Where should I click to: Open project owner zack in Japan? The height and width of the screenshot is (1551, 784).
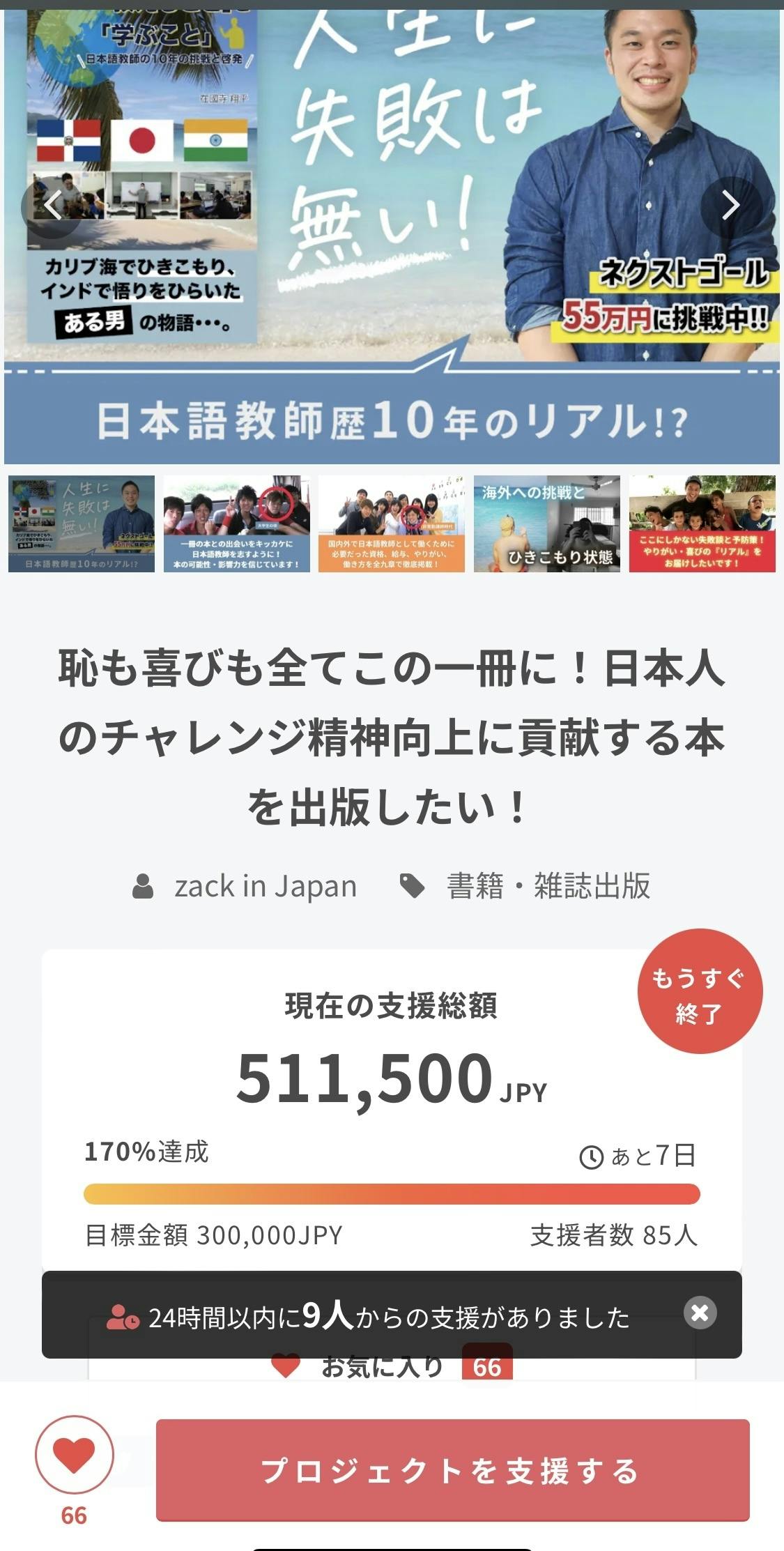pos(265,887)
